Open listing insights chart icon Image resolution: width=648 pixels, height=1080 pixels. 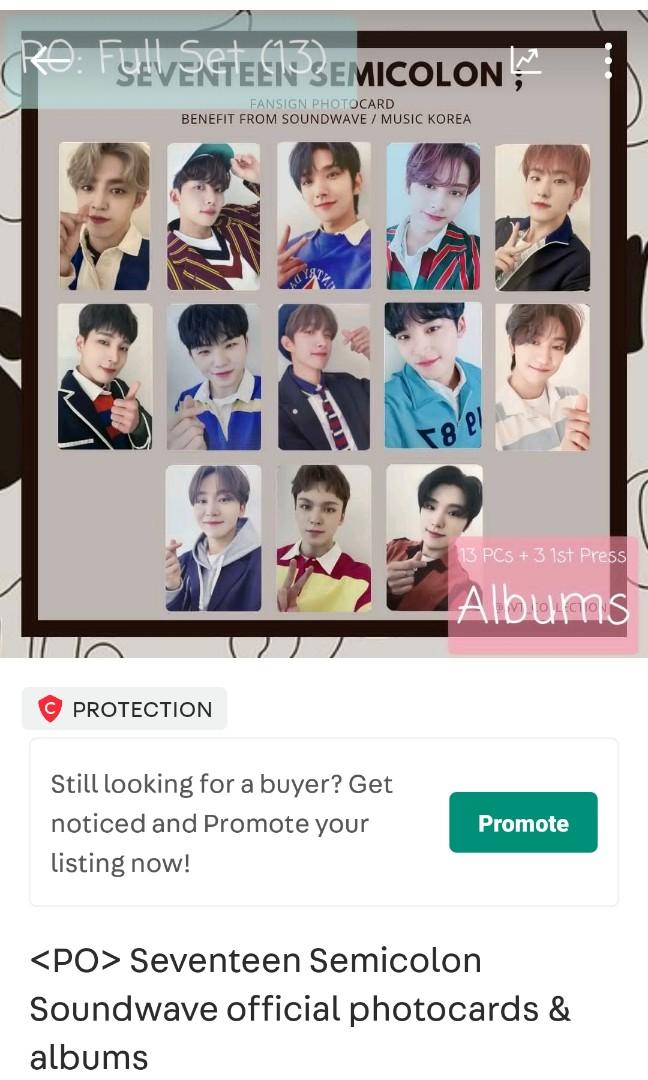tap(525, 61)
